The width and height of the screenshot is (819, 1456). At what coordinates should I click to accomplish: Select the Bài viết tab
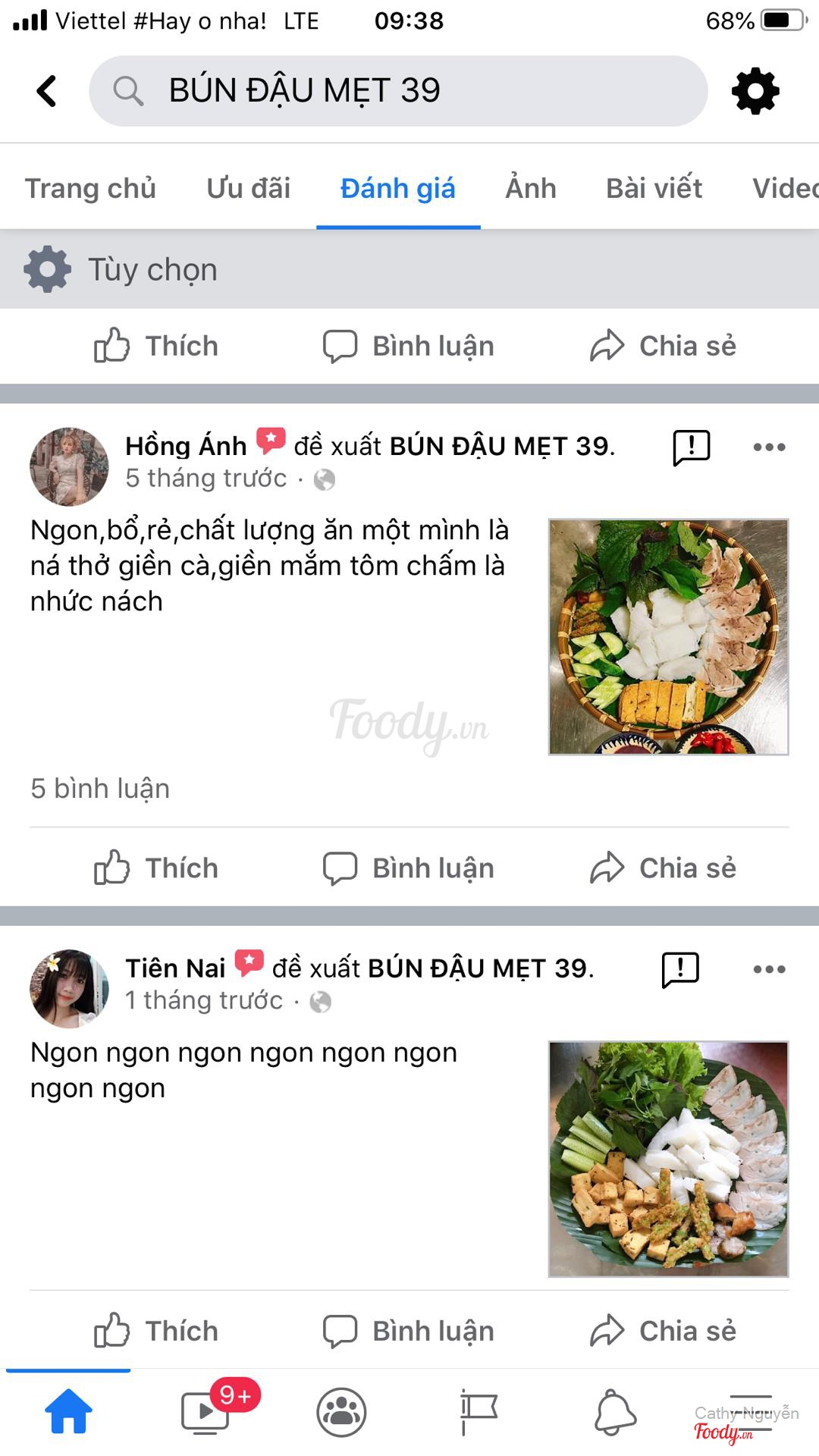click(x=654, y=188)
